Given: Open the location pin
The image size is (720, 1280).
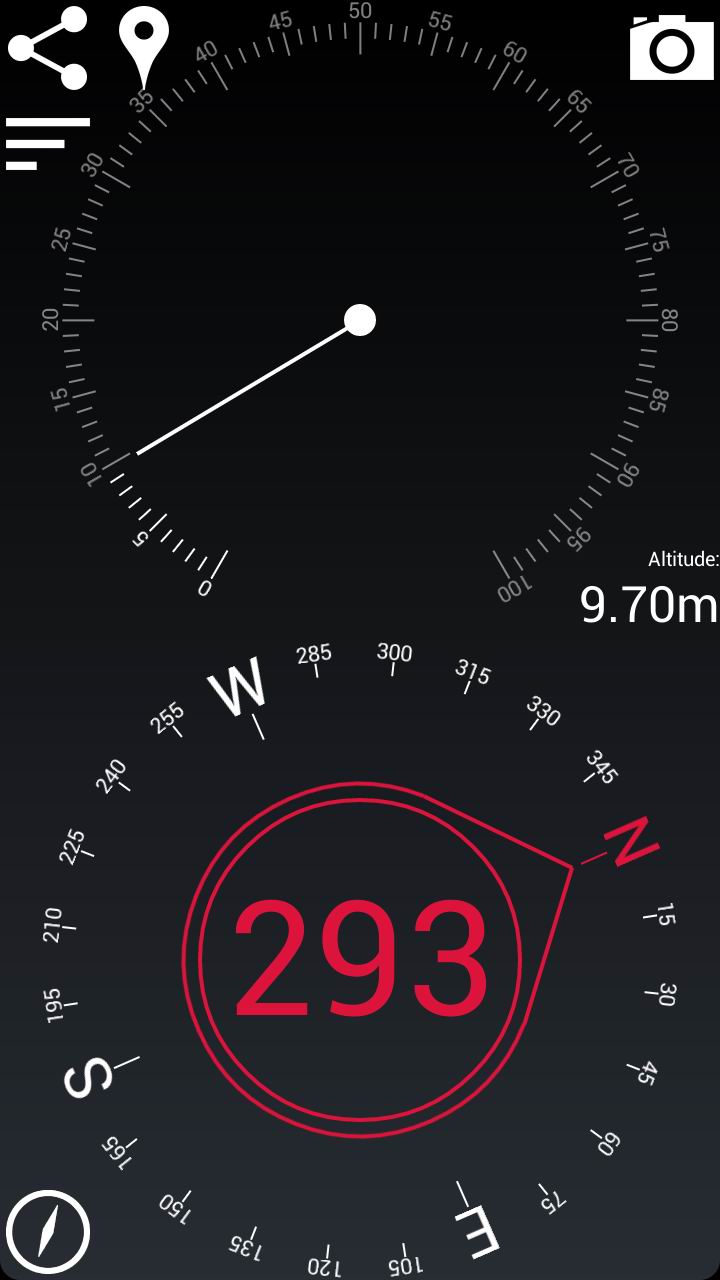Looking at the screenshot, I should tap(143, 48).
